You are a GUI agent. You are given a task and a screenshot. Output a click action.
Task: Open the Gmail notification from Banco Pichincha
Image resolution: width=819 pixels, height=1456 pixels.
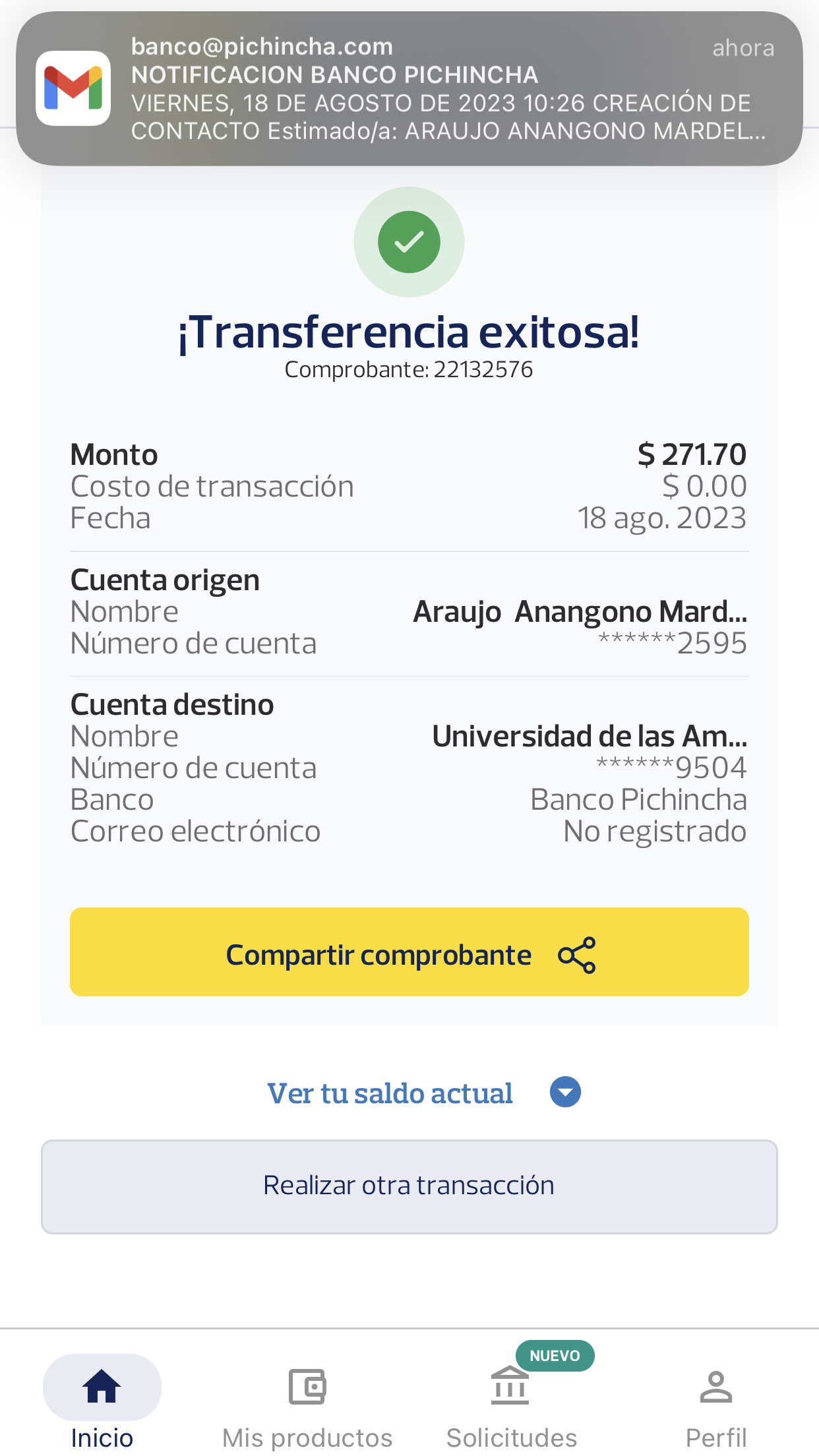[409, 88]
